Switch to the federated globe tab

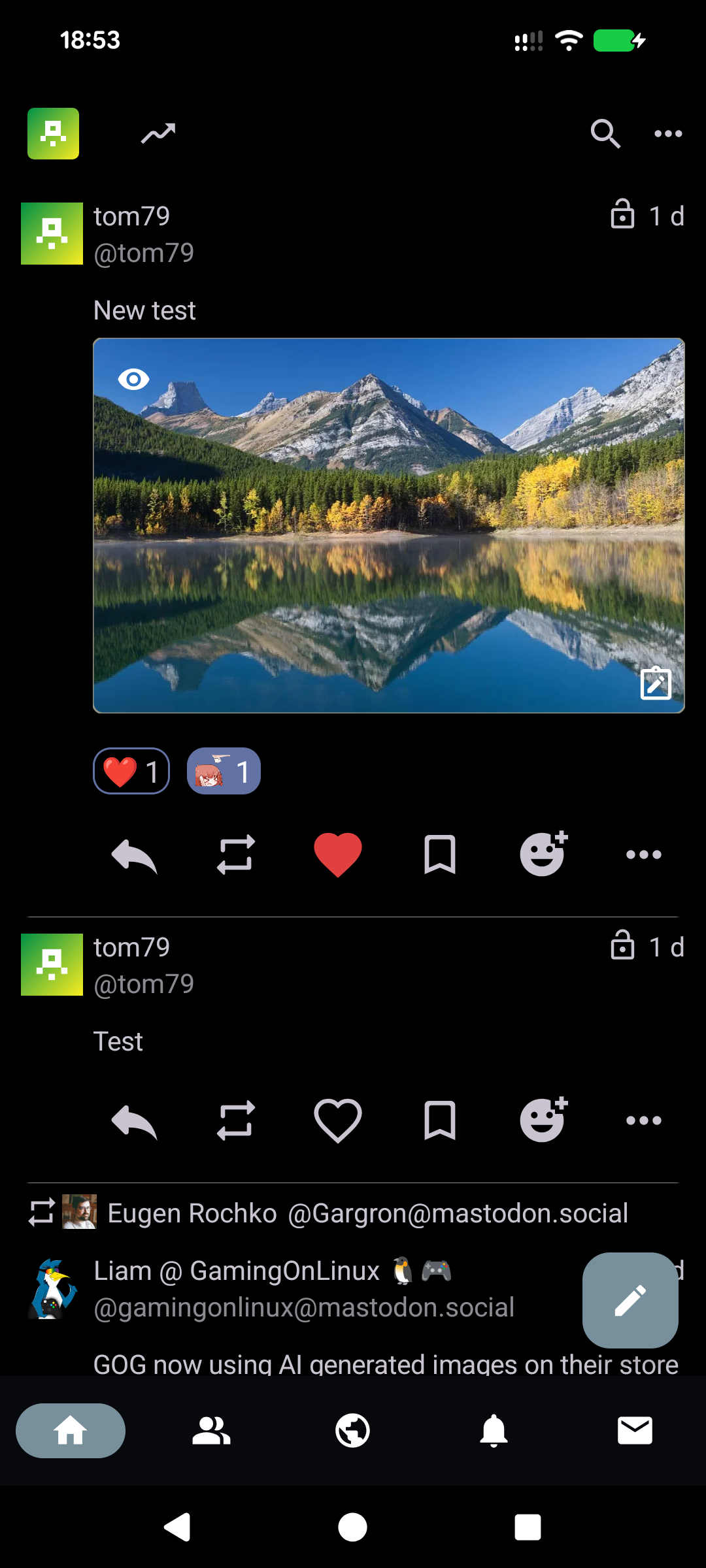click(x=352, y=1431)
